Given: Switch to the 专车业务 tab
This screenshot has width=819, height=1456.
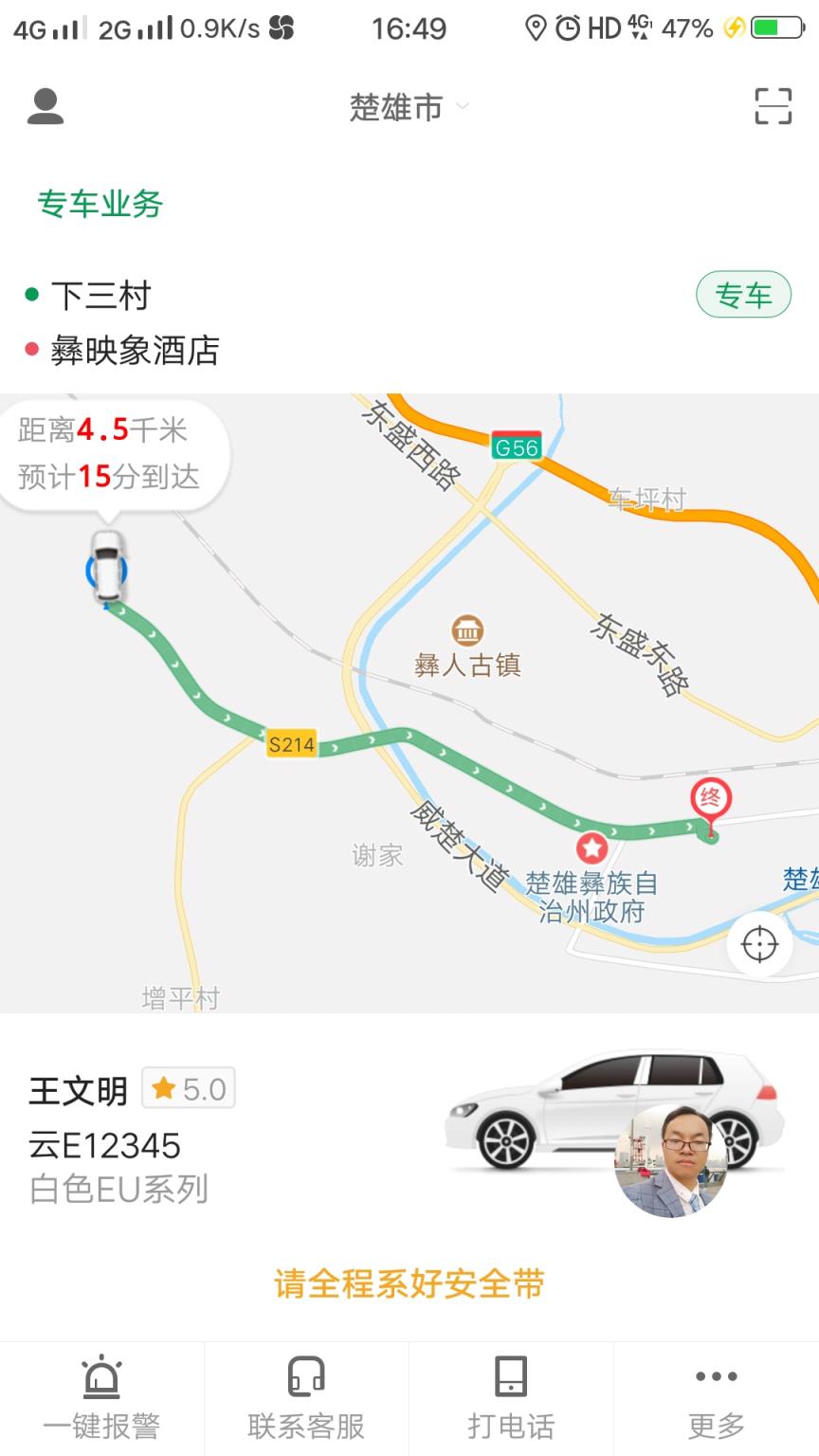Looking at the screenshot, I should (x=100, y=203).
